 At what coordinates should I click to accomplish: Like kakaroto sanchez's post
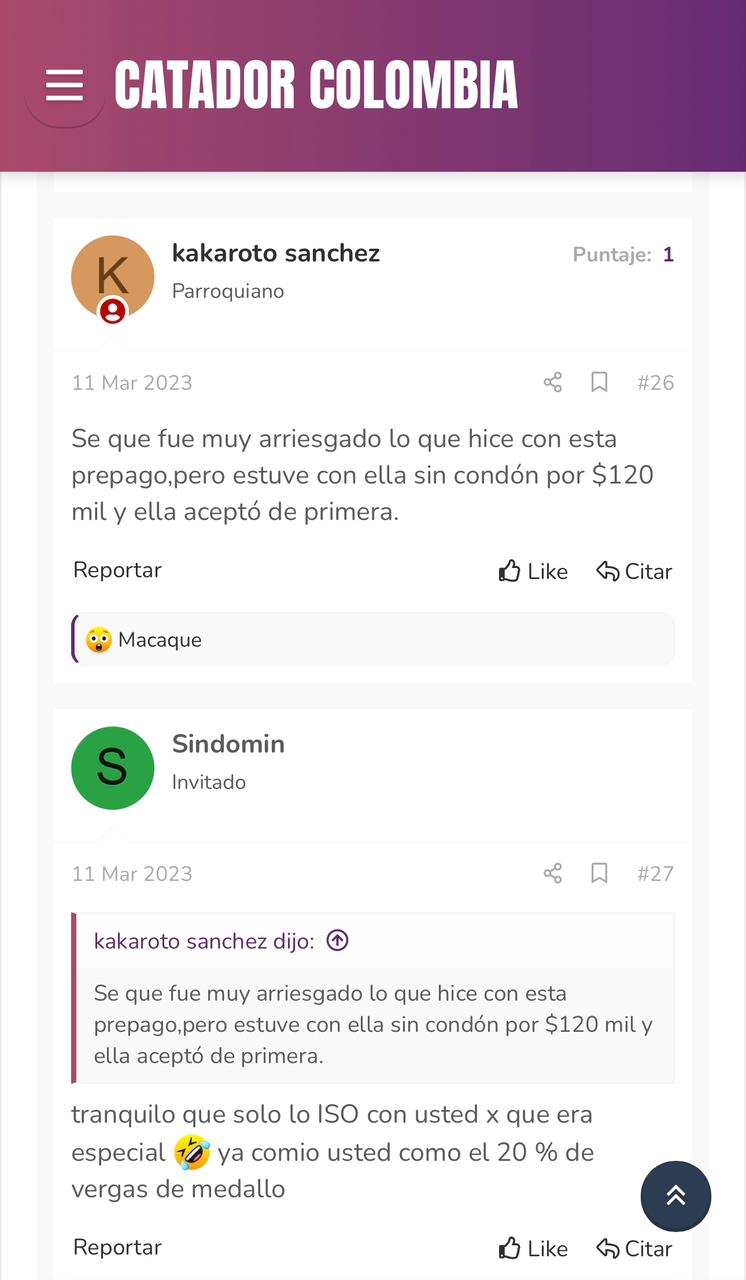click(x=533, y=571)
